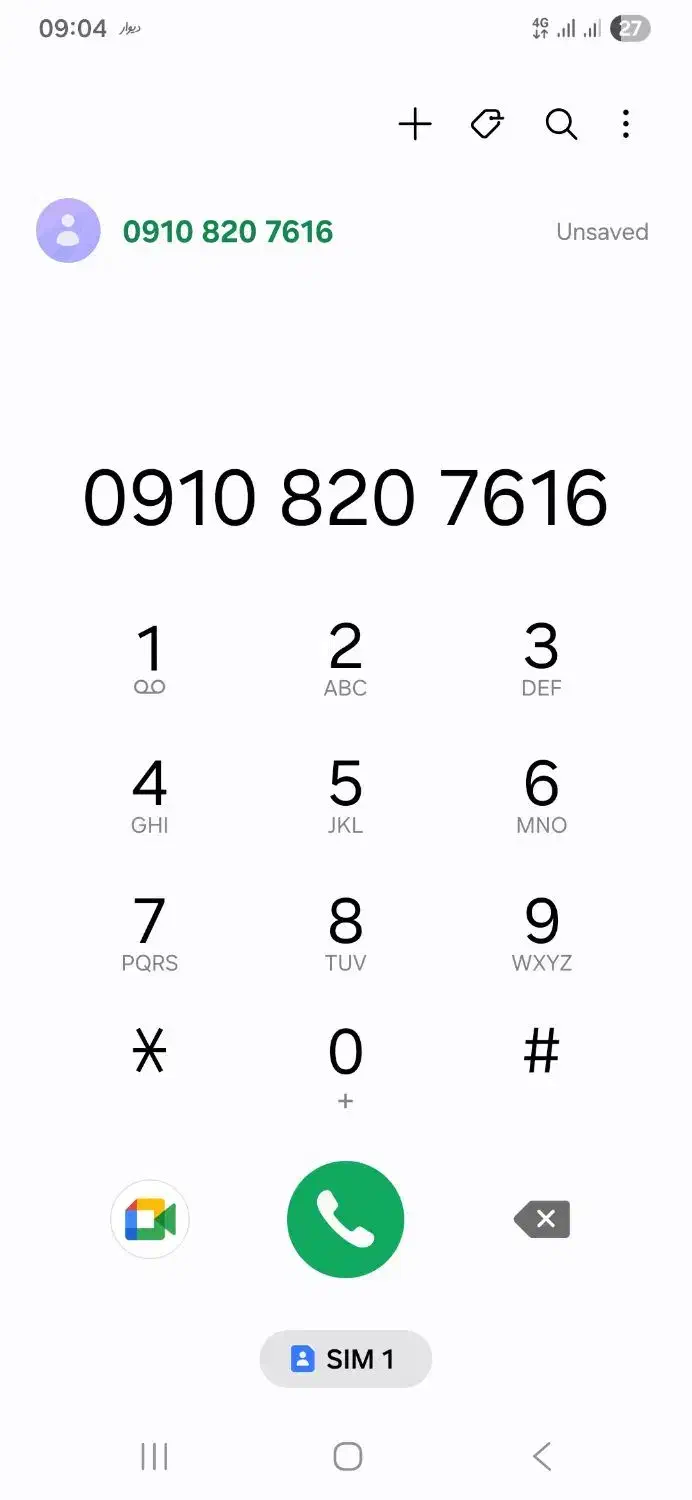Tap the plus icon to add contact
Image resolution: width=692 pixels, height=1500 pixels.
415,125
